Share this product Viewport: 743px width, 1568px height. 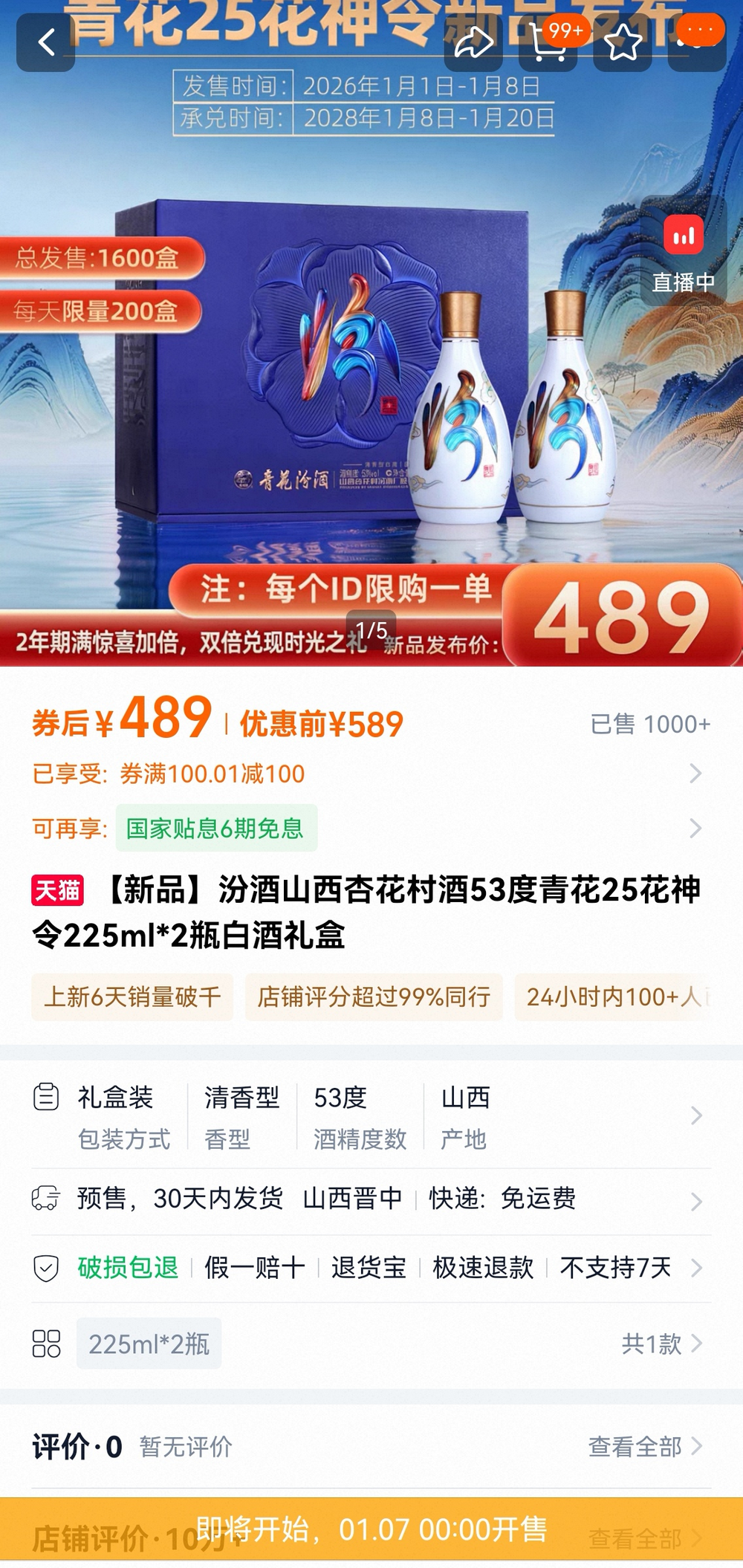coord(473,43)
